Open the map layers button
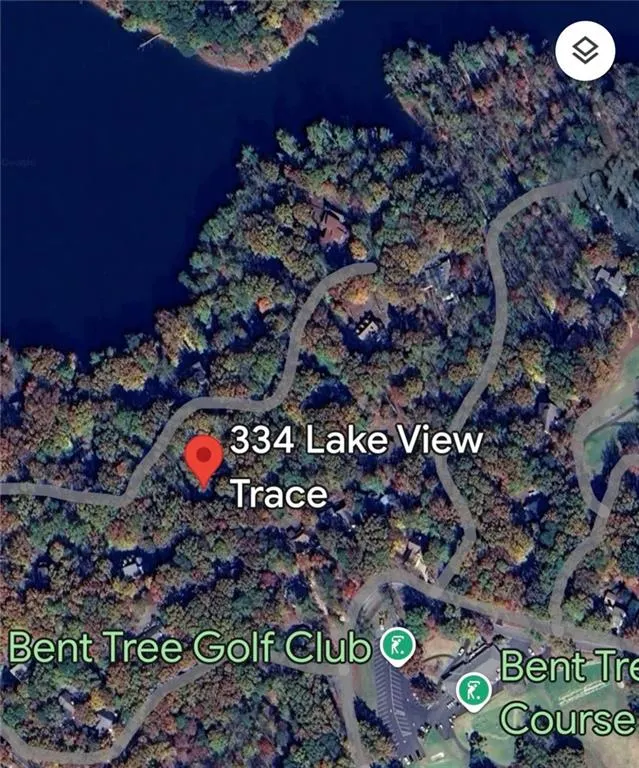The image size is (639, 768). (586, 52)
